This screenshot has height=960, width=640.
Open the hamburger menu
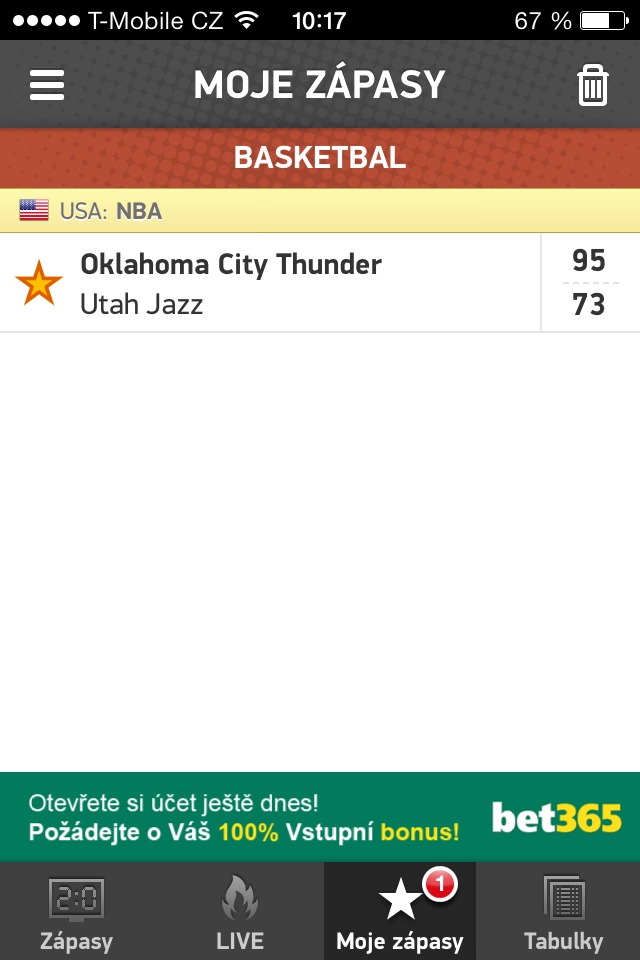pos(47,85)
